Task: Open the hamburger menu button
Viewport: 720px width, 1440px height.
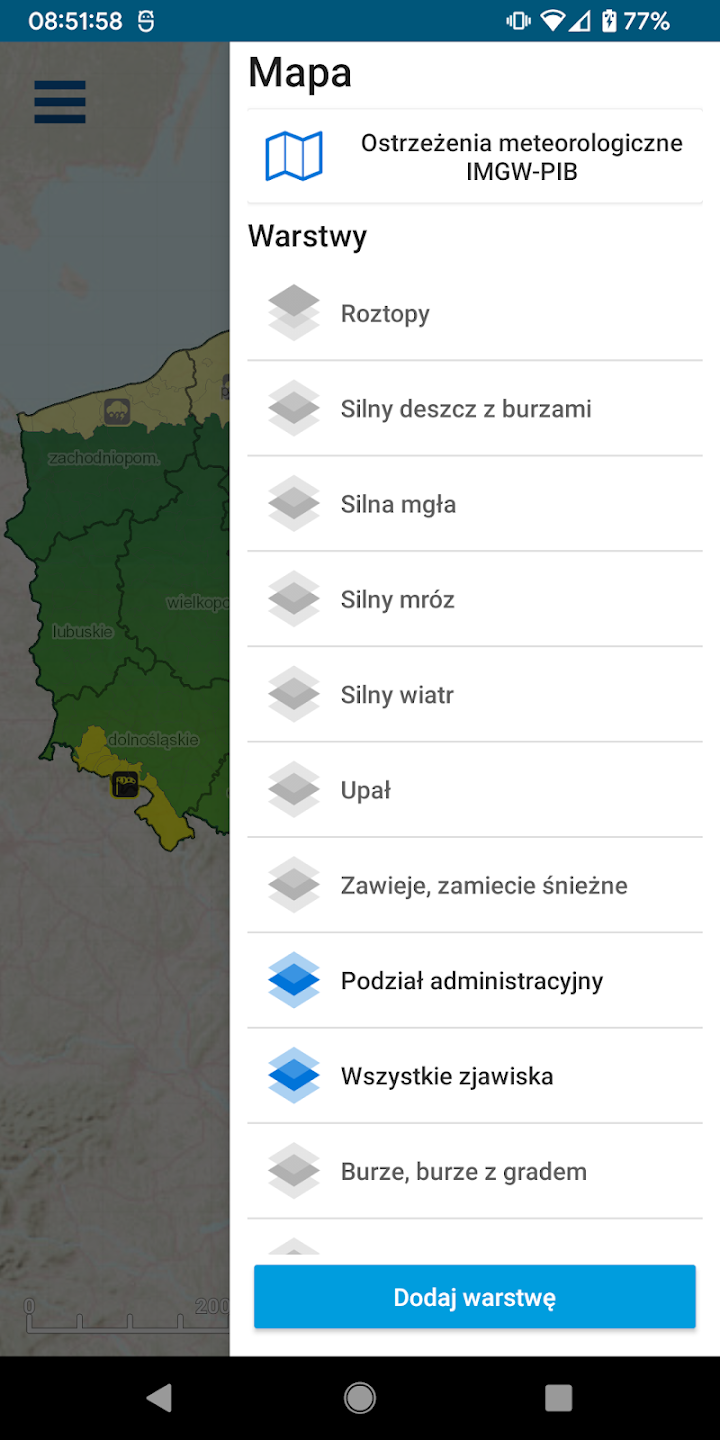Action: (x=60, y=102)
